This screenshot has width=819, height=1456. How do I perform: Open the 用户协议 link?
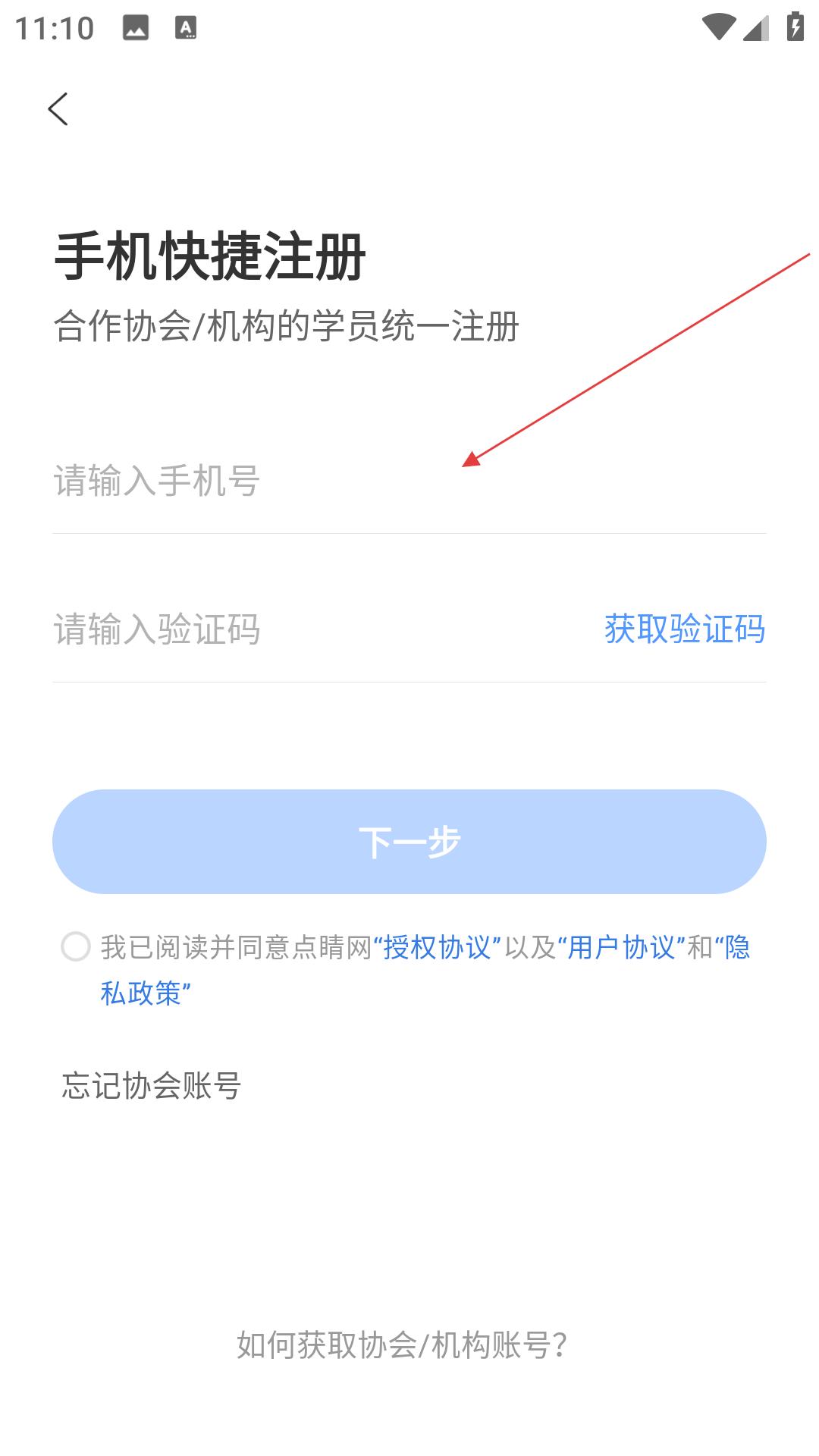point(621,948)
